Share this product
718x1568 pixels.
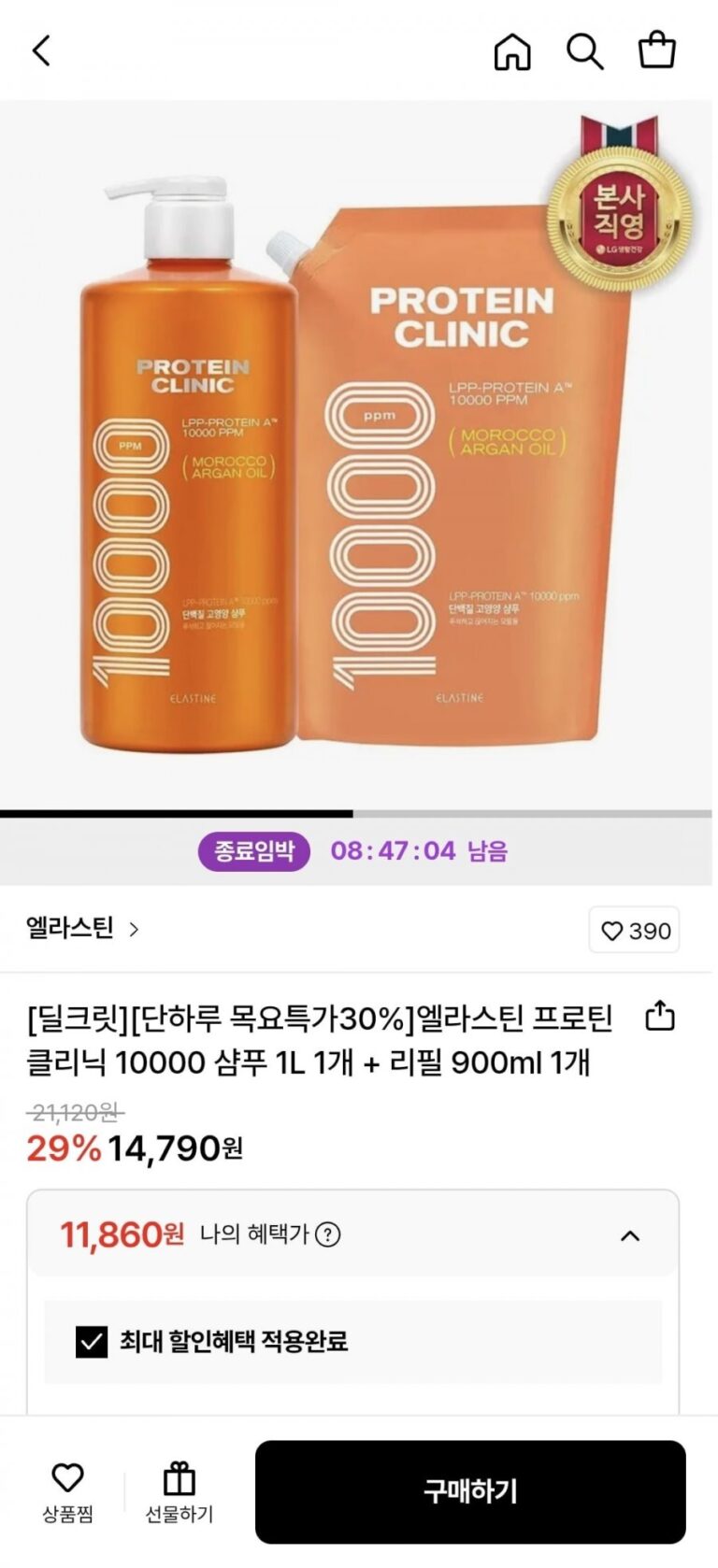pos(660,1016)
